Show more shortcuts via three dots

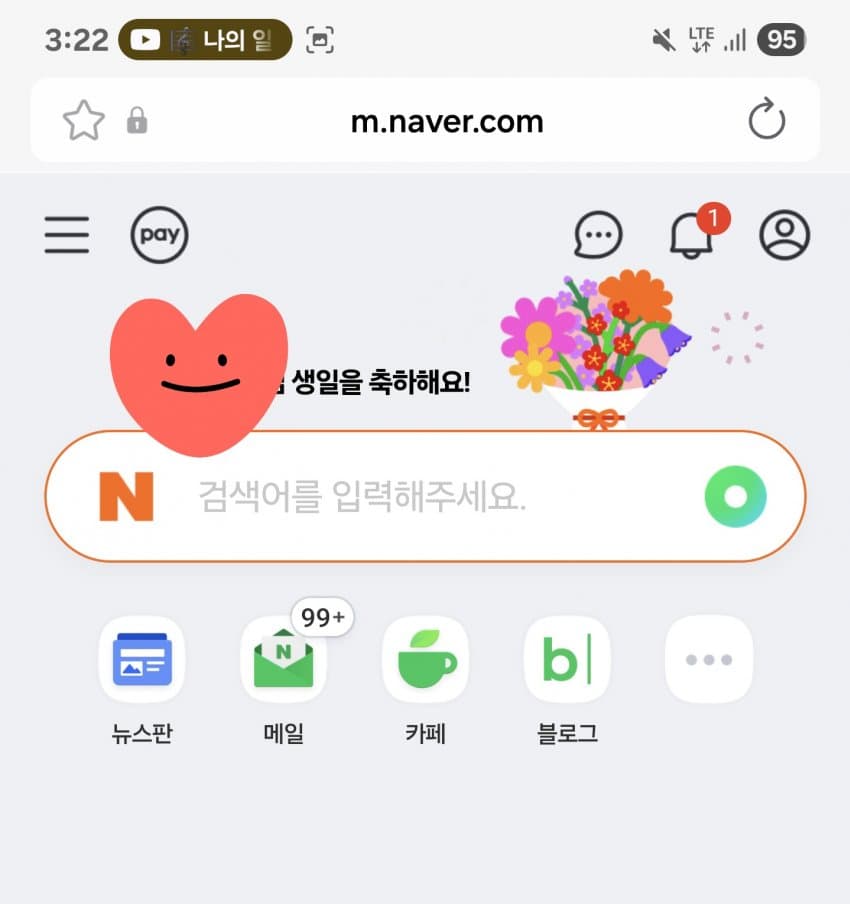point(708,660)
